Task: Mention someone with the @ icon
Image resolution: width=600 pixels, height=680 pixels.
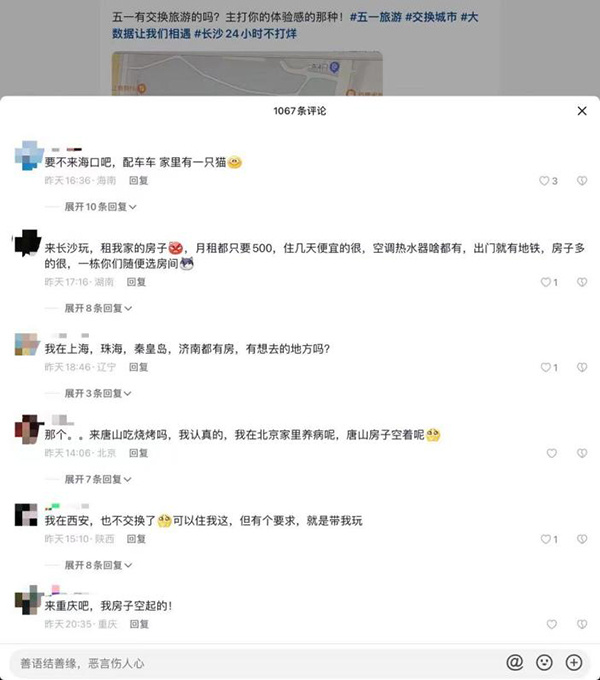Action: [x=515, y=662]
